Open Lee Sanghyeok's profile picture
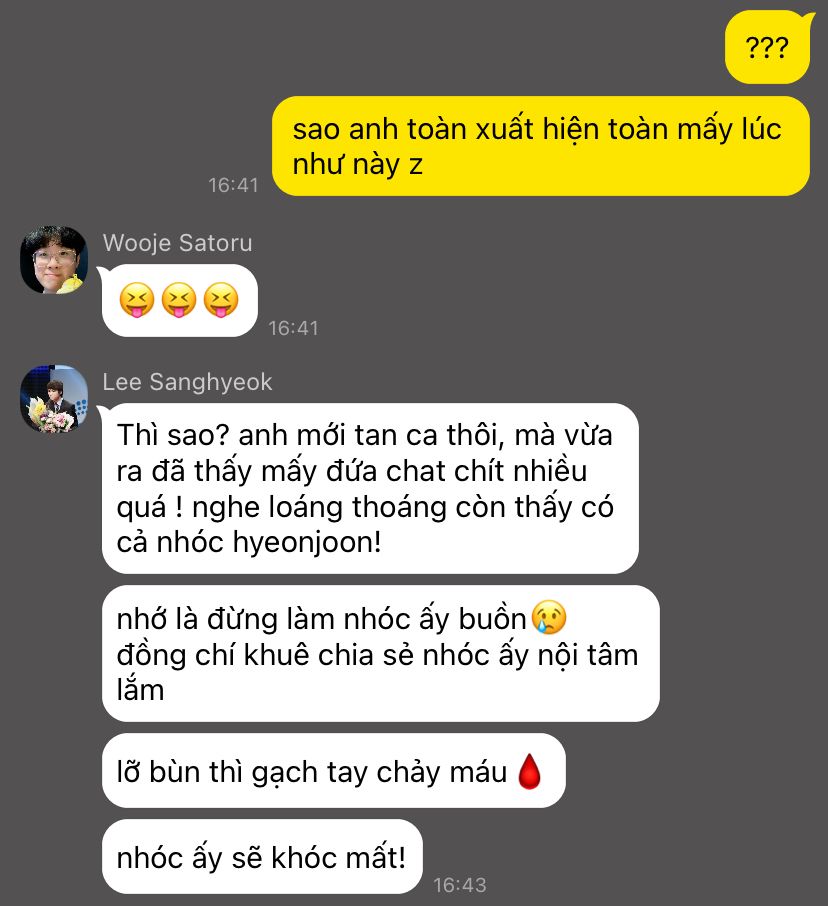828x906 pixels. [x=54, y=399]
